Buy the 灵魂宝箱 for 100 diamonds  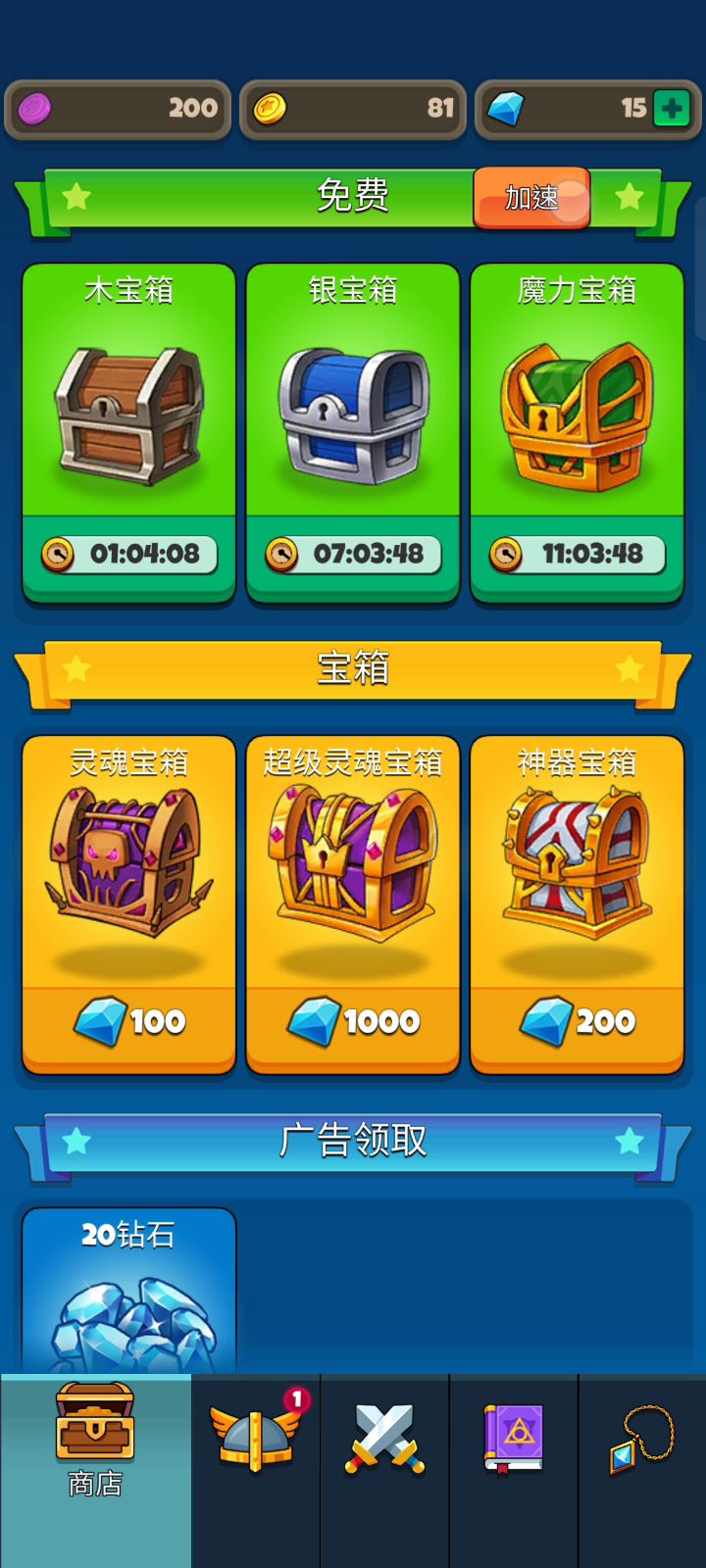pyautogui.click(x=129, y=1022)
